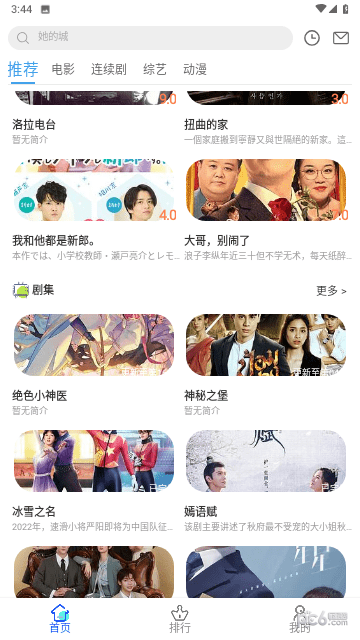Tap the 推荐 tab
This screenshot has height=640, width=360.
point(23,69)
